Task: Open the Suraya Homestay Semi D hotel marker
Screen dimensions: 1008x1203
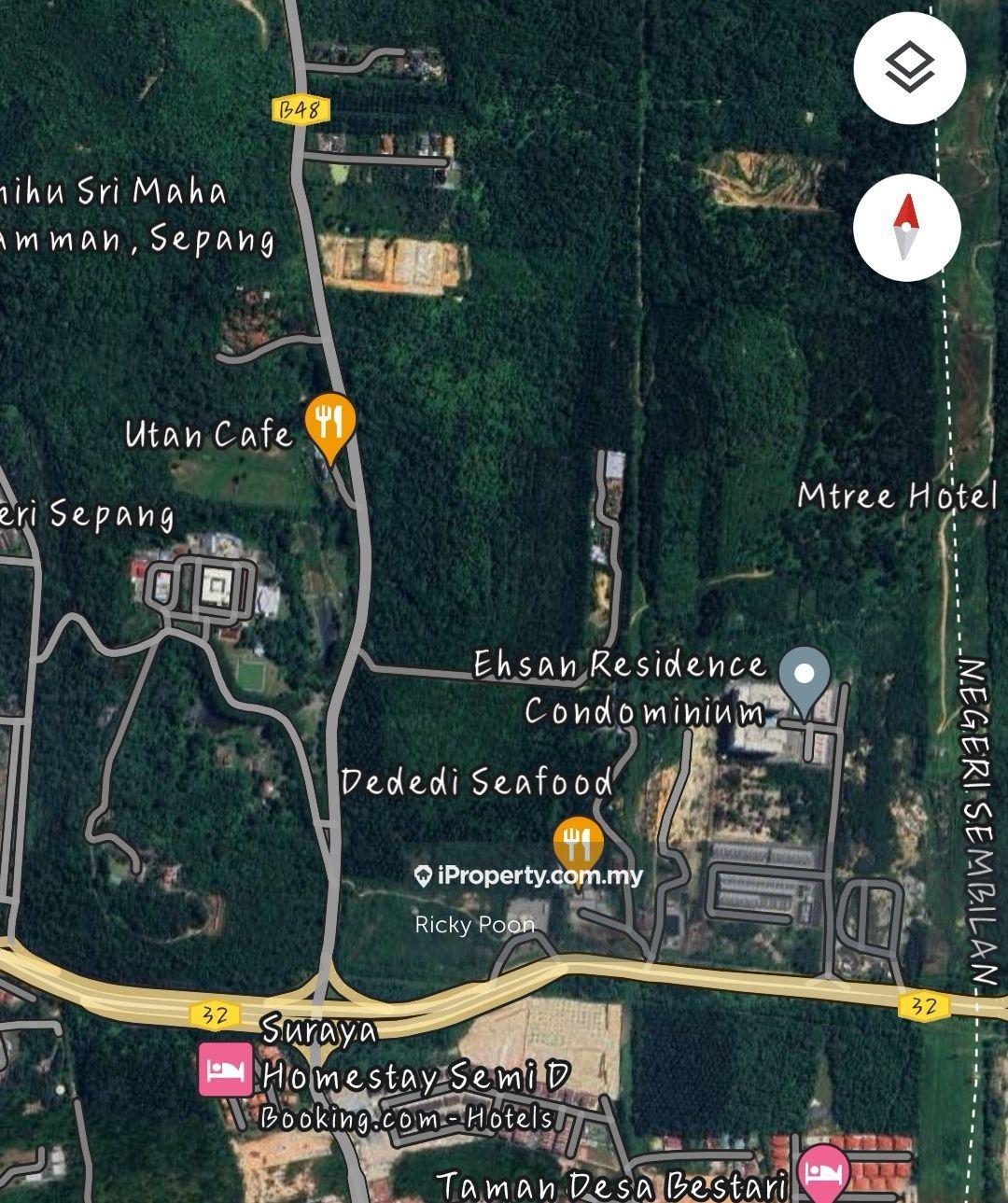Action: [x=225, y=1069]
